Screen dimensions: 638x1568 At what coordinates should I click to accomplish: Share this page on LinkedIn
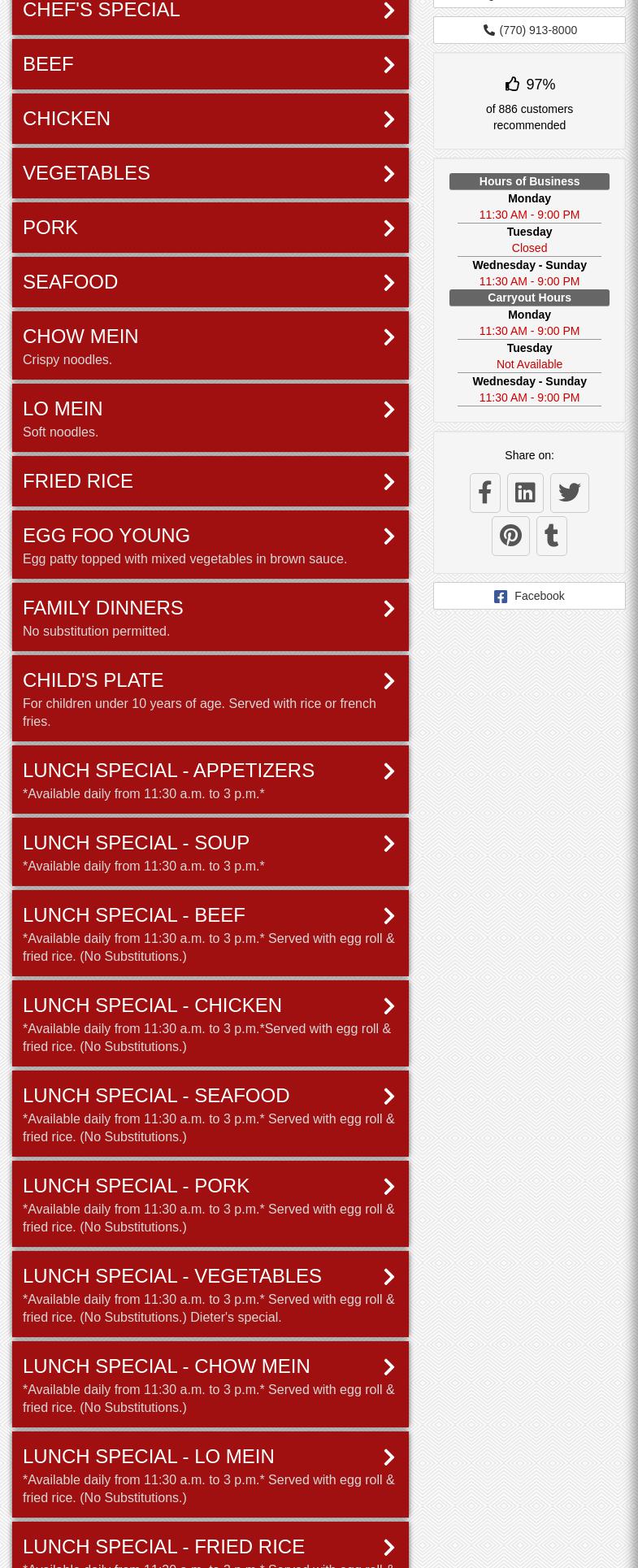pyautogui.click(x=525, y=493)
